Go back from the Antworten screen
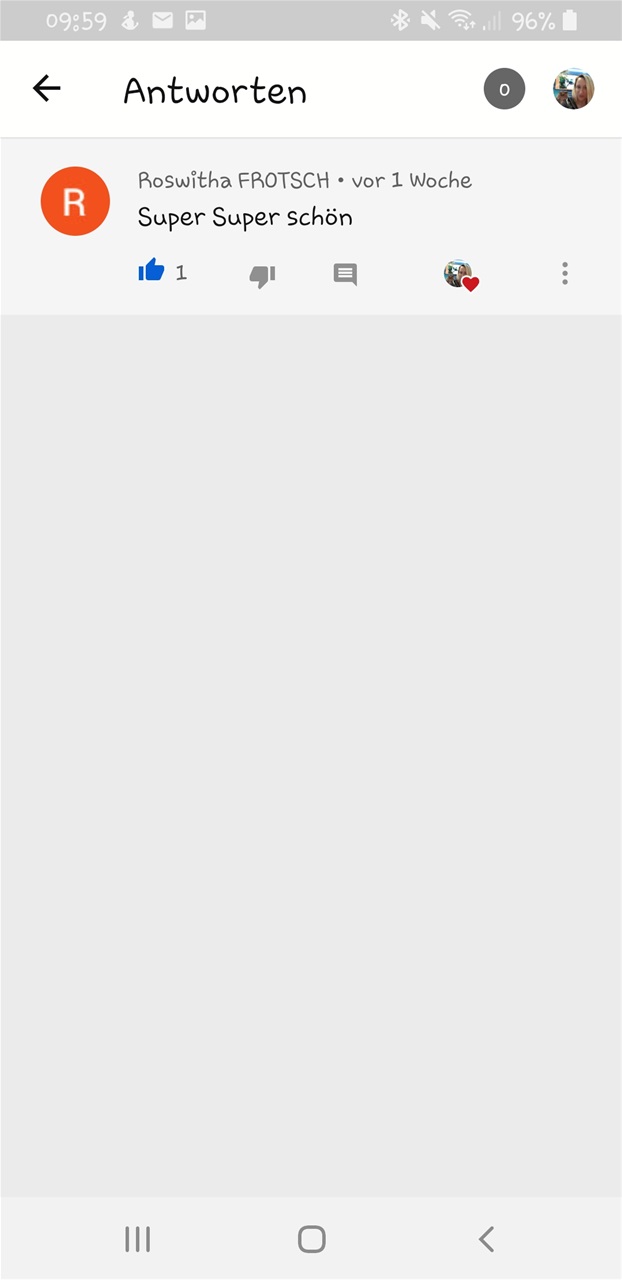This screenshot has height=1280, width=622. [x=47, y=89]
